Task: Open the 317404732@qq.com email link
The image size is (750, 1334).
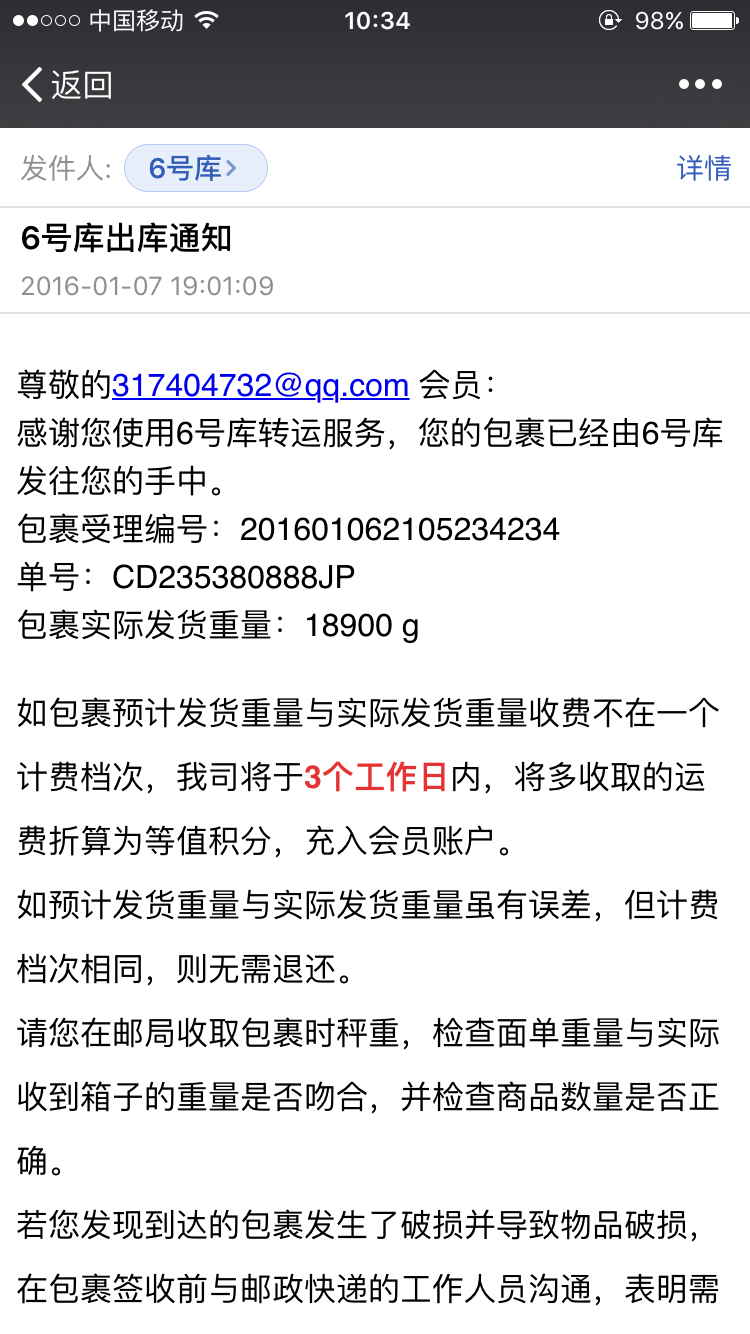Action: pyautogui.click(x=261, y=385)
